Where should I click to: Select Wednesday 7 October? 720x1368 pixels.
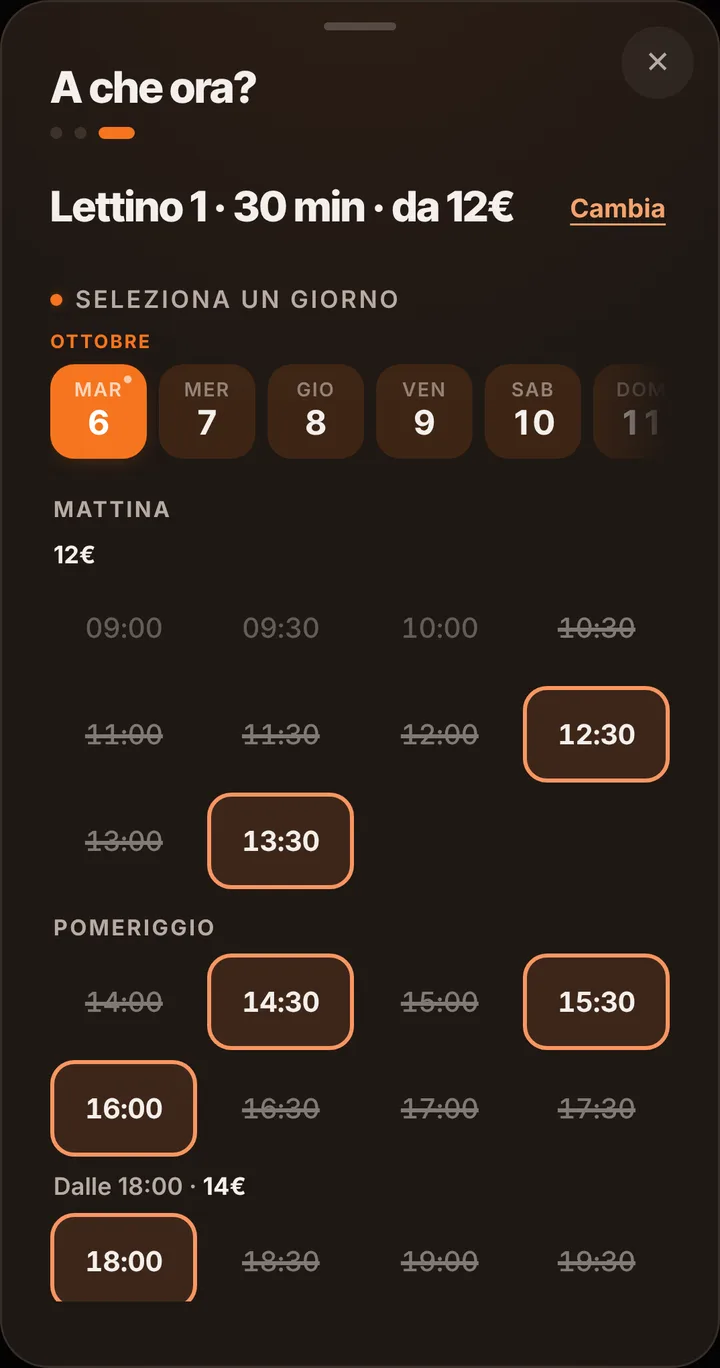coord(207,411)
